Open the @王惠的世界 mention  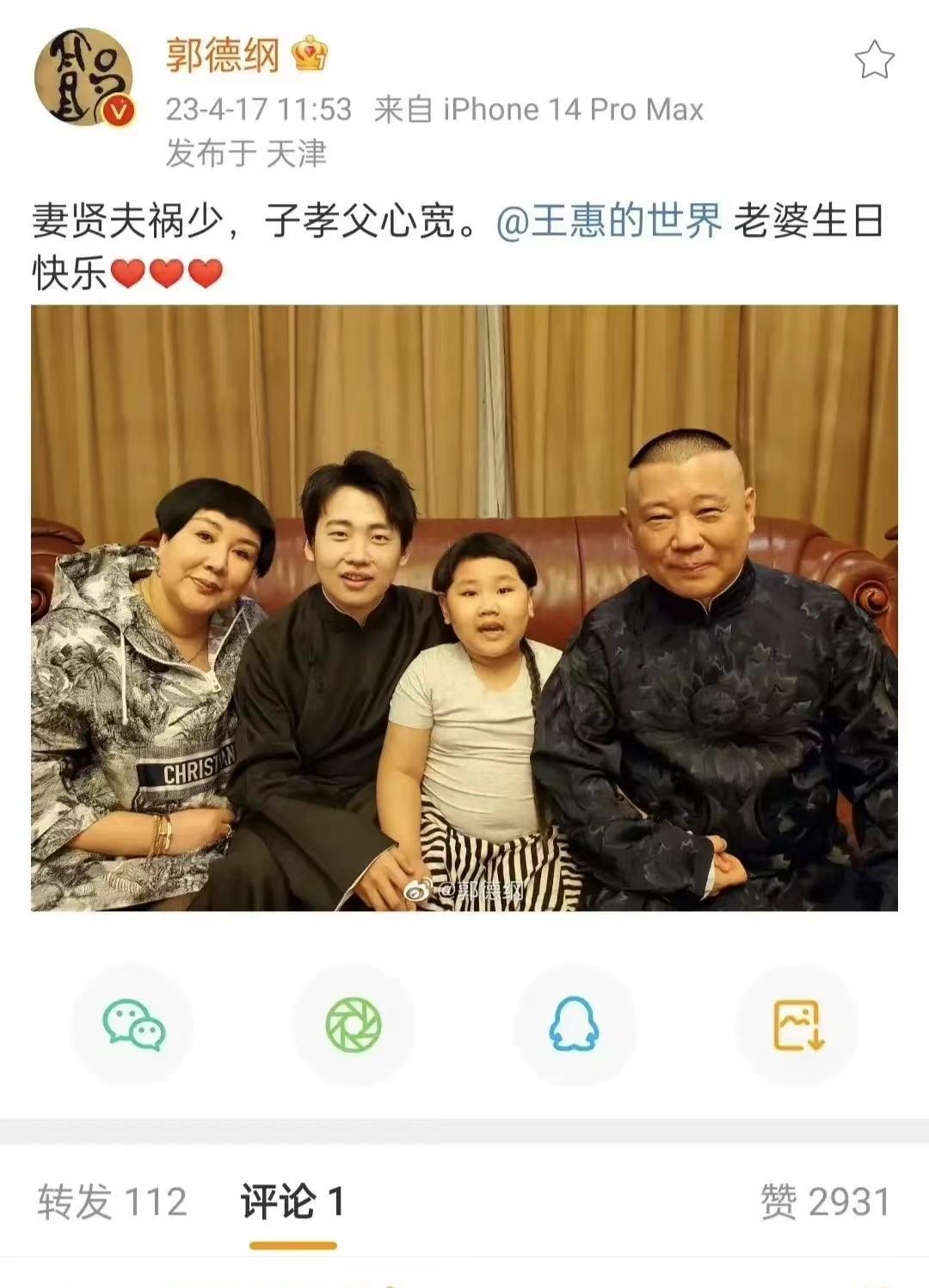[609, 222]
